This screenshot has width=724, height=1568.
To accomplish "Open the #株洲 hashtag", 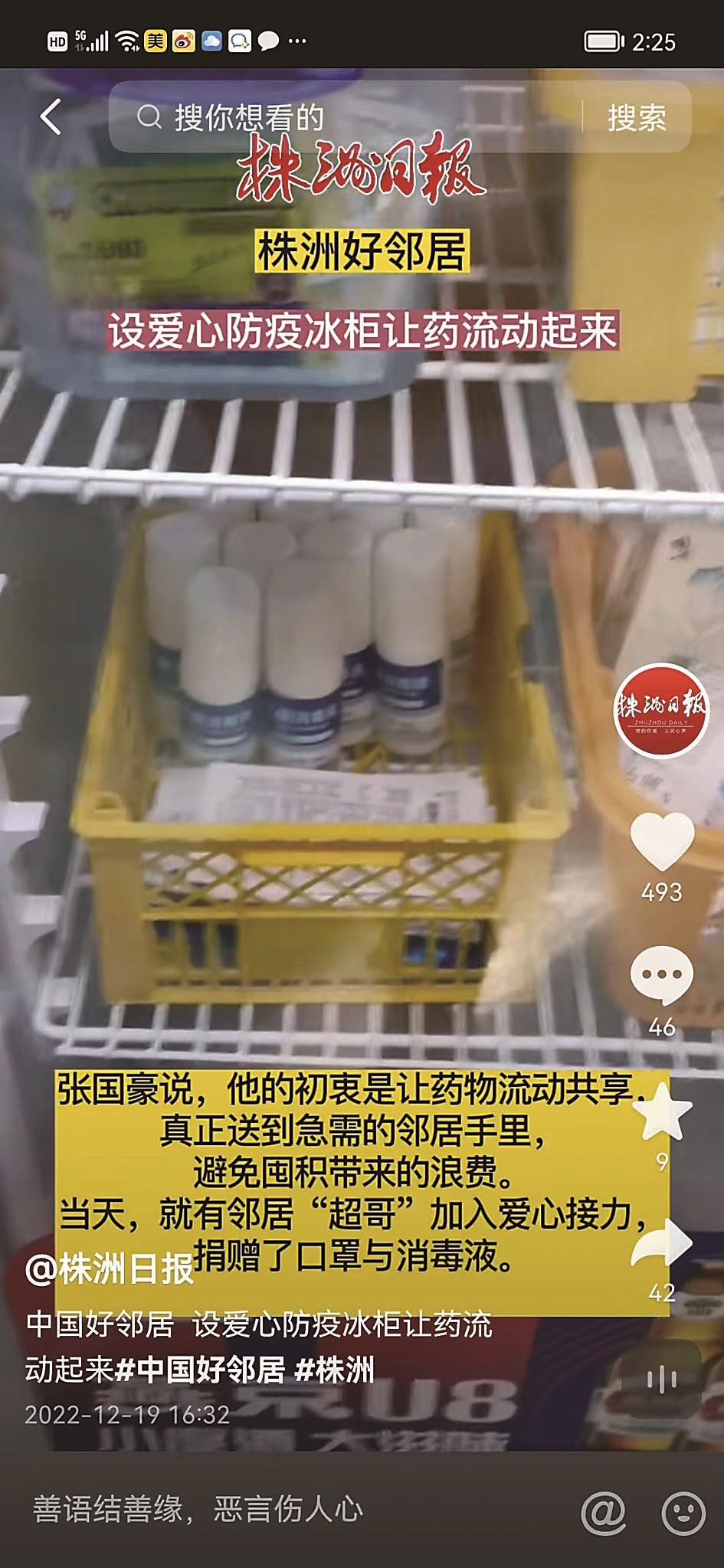I will tap(335, 1369).
